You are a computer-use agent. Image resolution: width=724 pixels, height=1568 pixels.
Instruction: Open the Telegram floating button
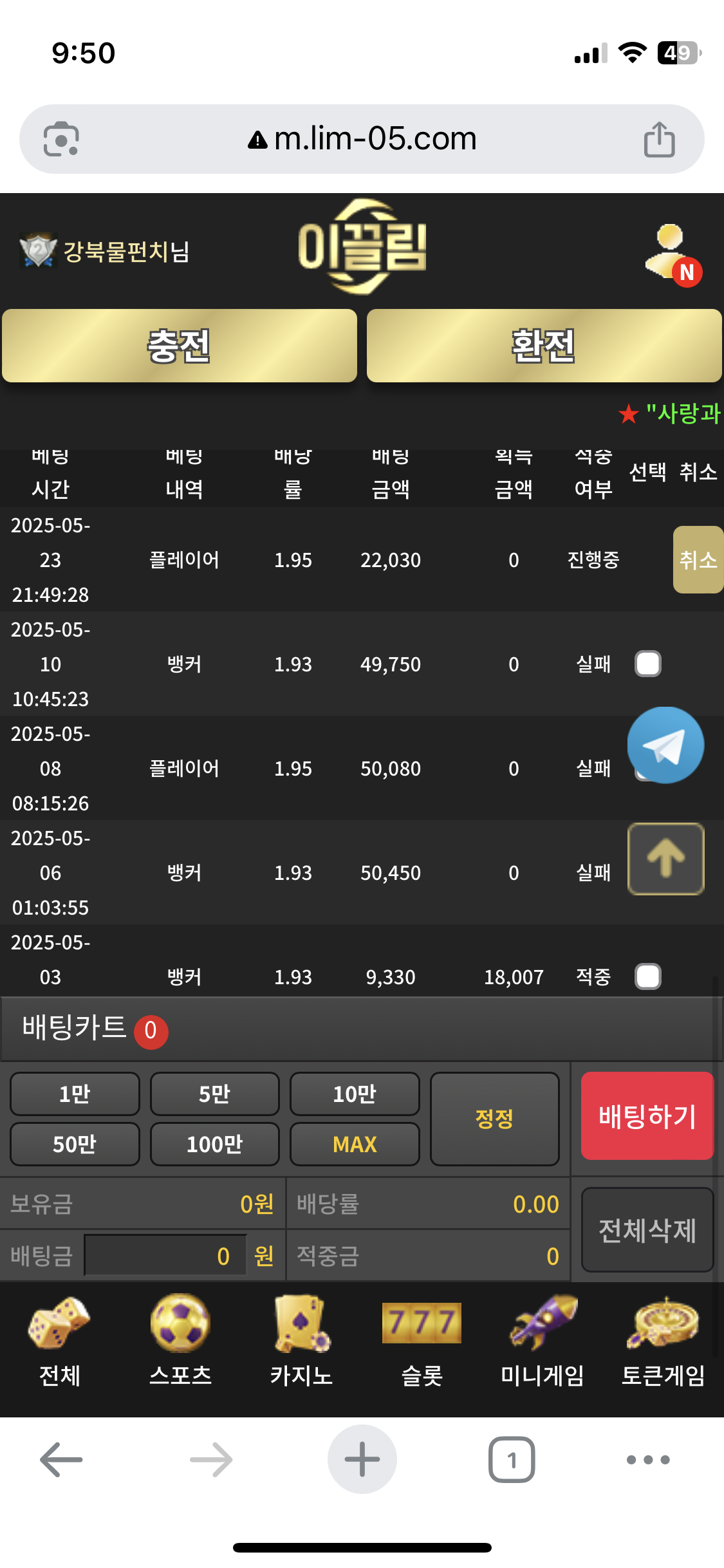point(665,745)
